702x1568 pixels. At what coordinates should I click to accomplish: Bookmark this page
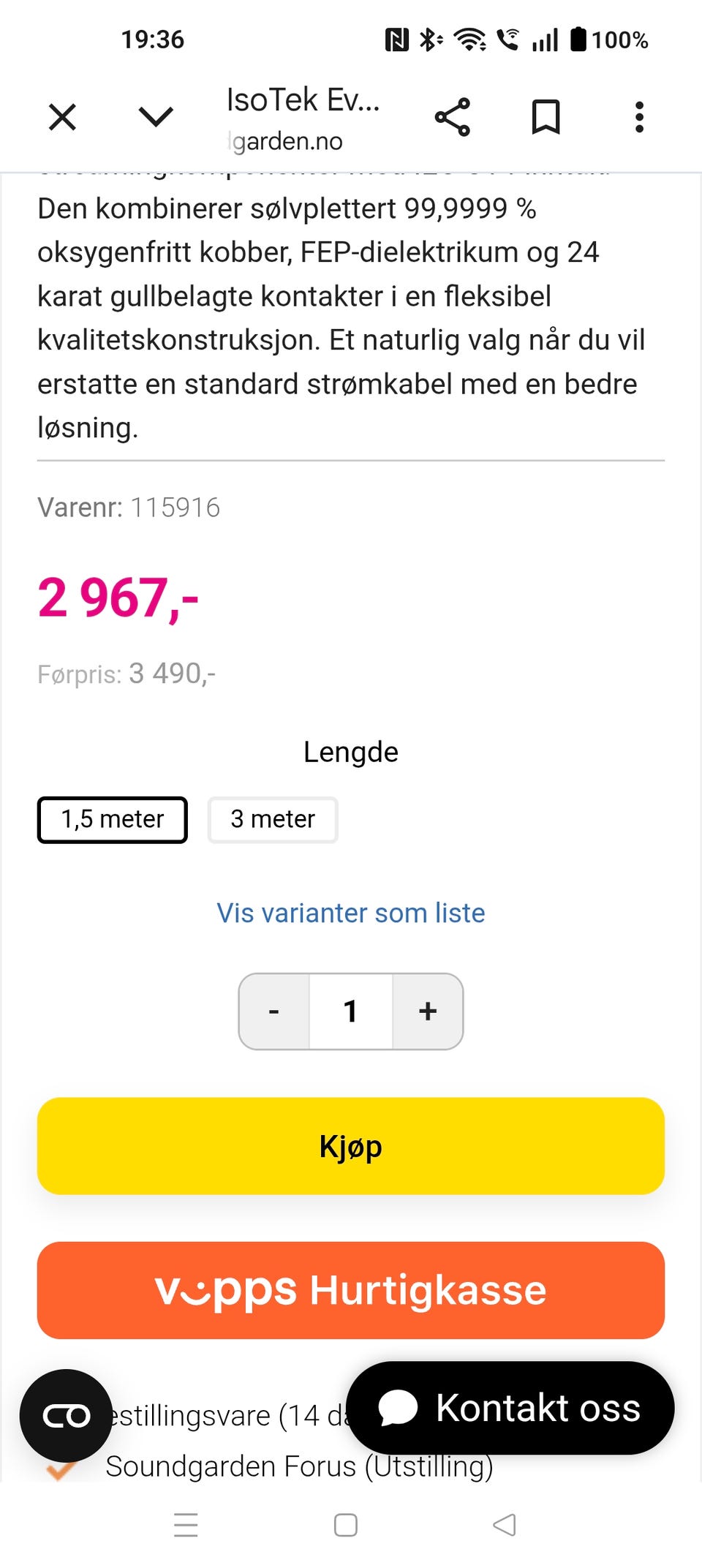pos(546,117)
